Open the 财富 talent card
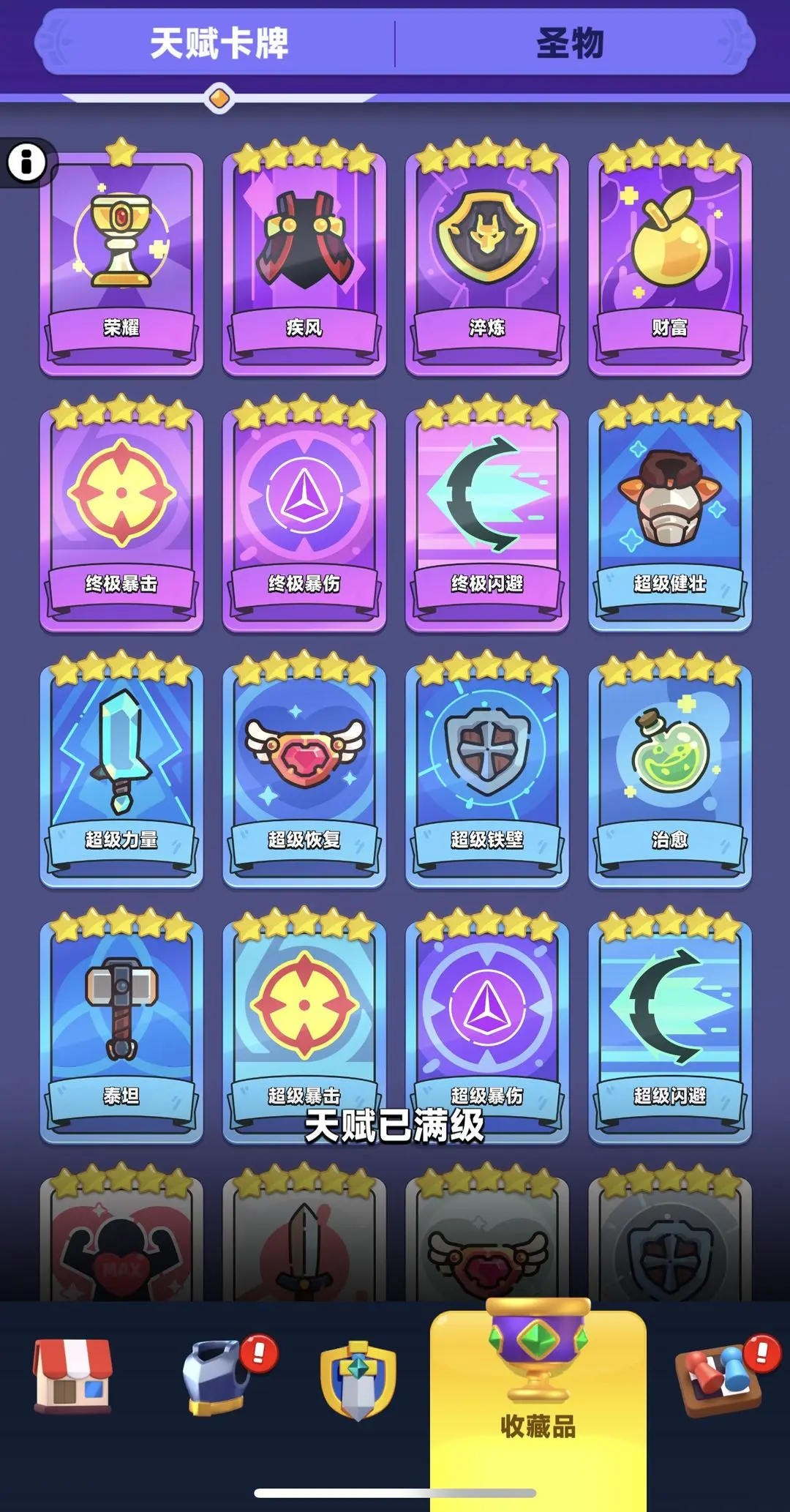This screenshot has height=1512, width=790. [x=670, y=260]
